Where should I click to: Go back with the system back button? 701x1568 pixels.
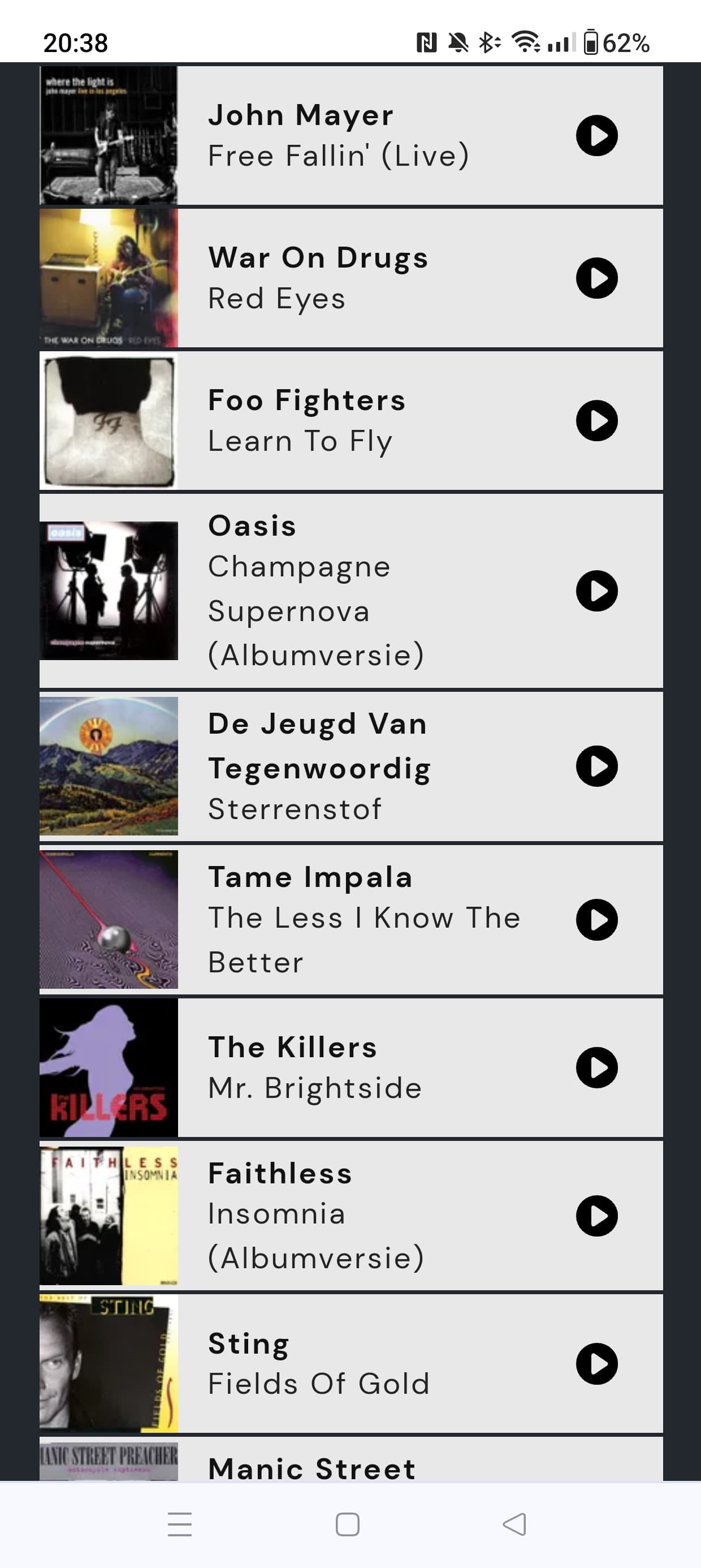coord(515,1524)
